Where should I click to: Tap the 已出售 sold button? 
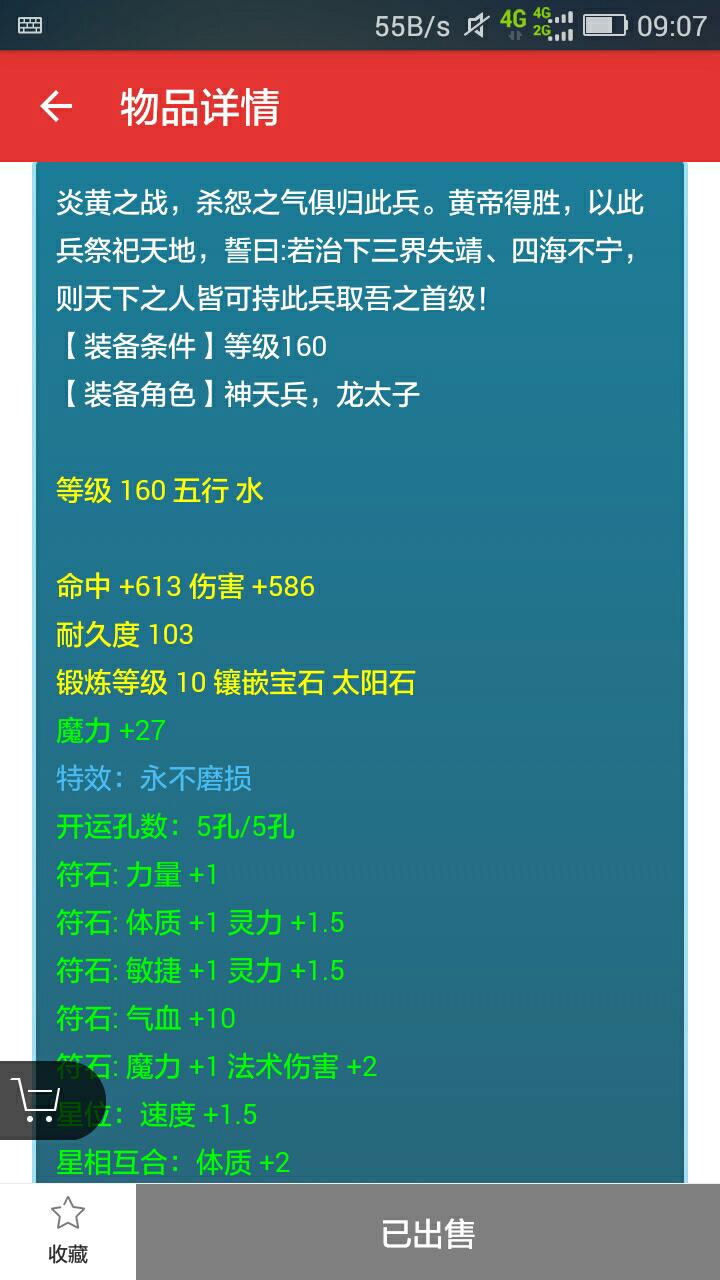pos(428,1232)
